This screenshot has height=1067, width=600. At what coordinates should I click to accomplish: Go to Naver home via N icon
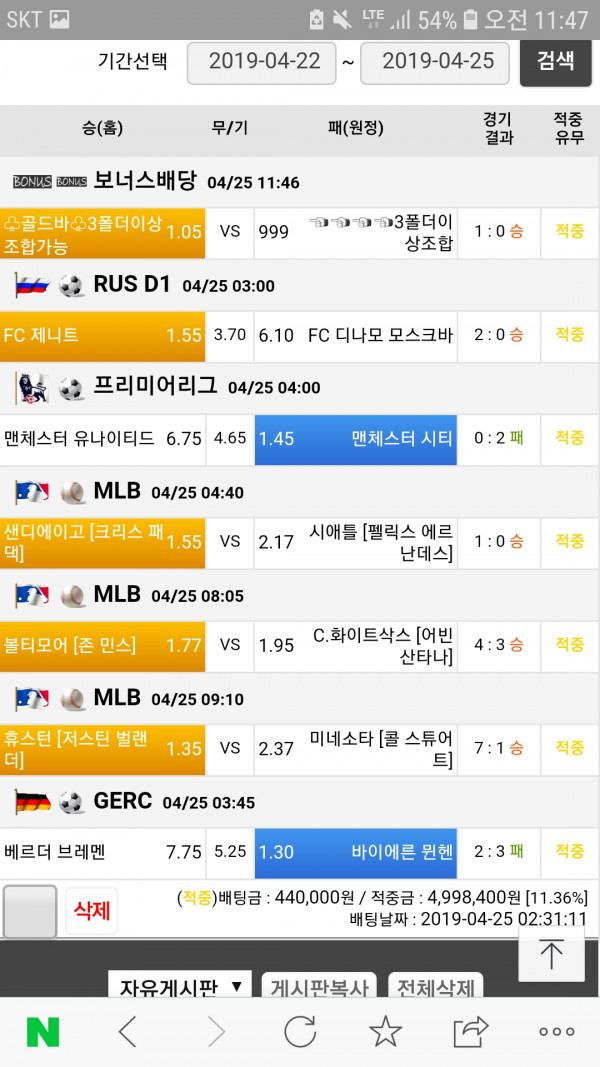pos(43,1031)
